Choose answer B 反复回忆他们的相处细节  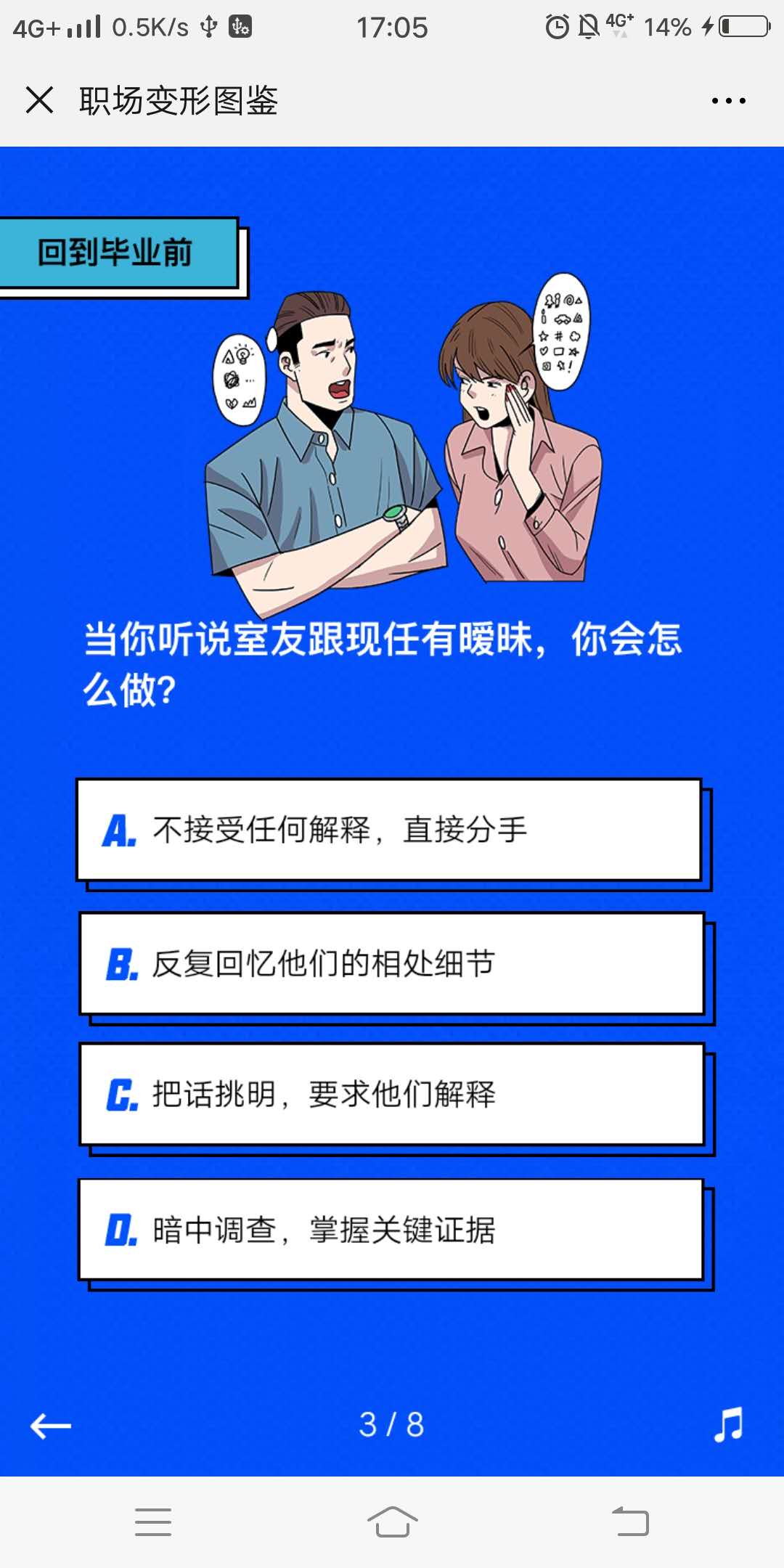pyautogui.click(x=392, y=964)
